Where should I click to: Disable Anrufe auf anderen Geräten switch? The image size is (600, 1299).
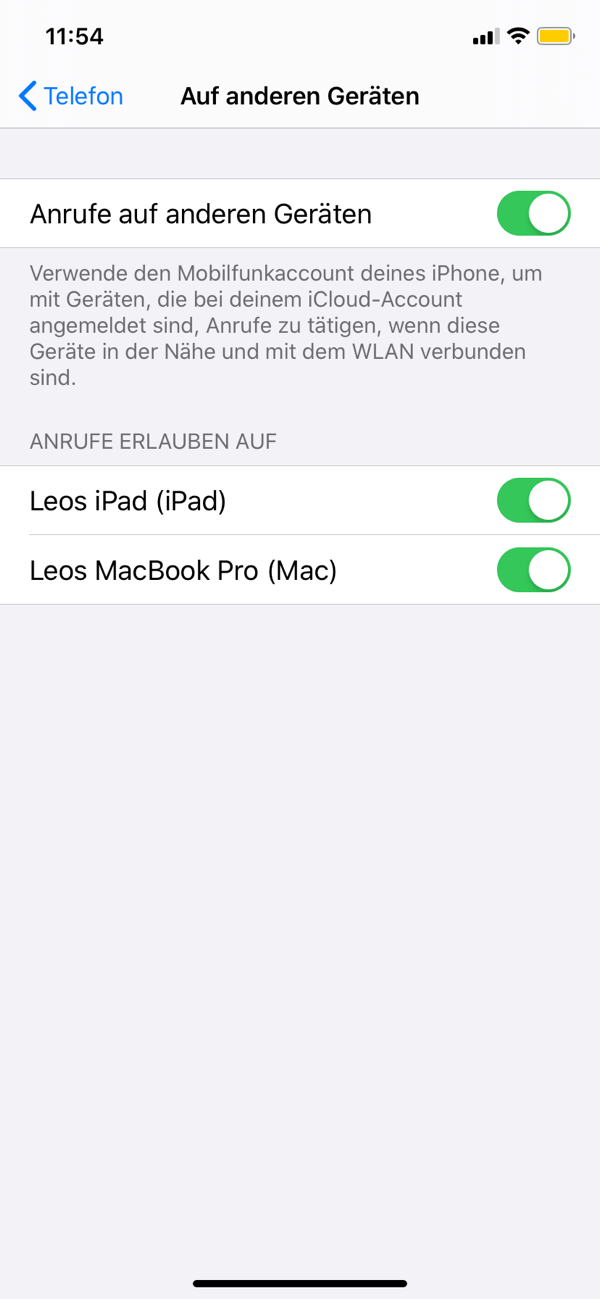(533, 214)
